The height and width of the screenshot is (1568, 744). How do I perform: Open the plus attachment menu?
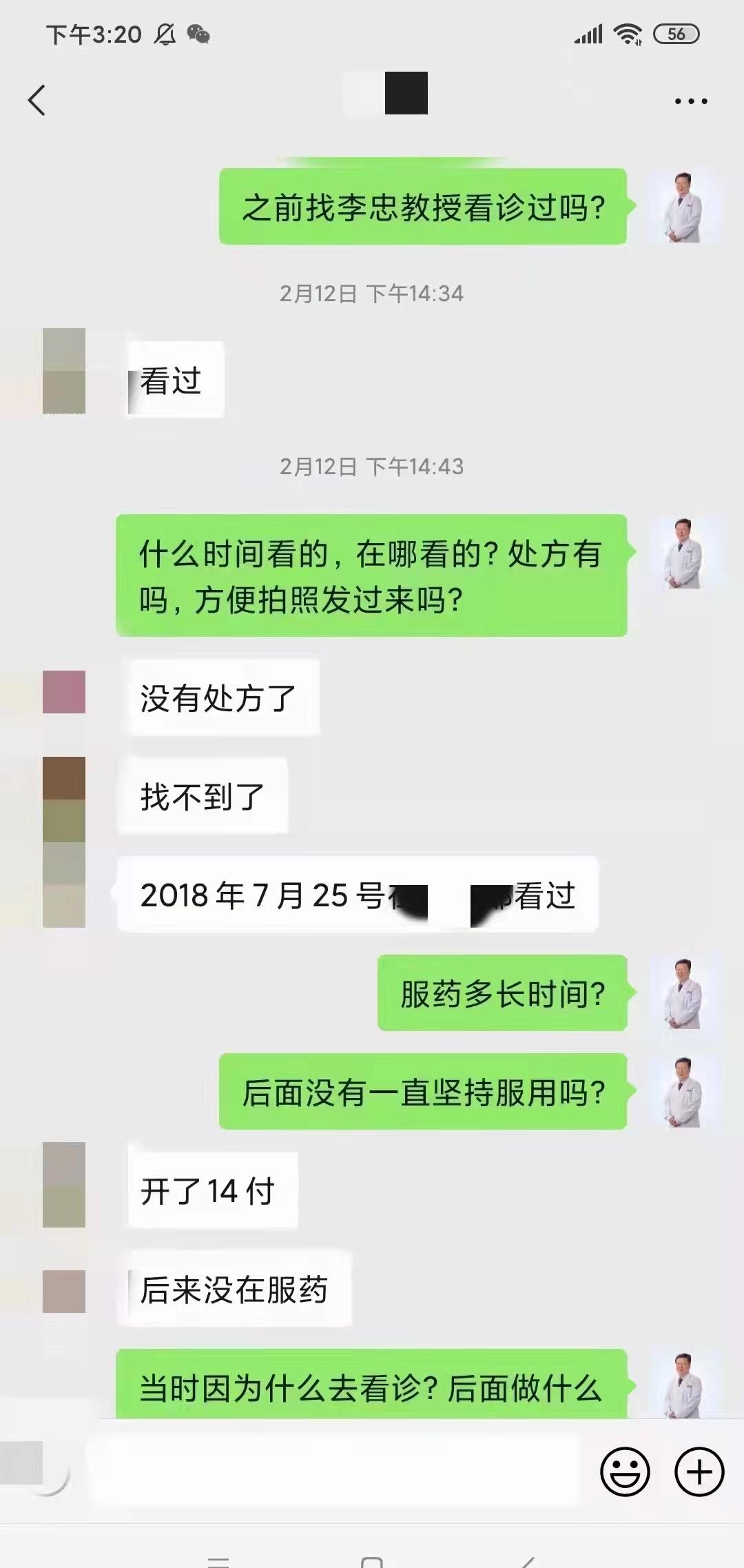(699, 1472)
